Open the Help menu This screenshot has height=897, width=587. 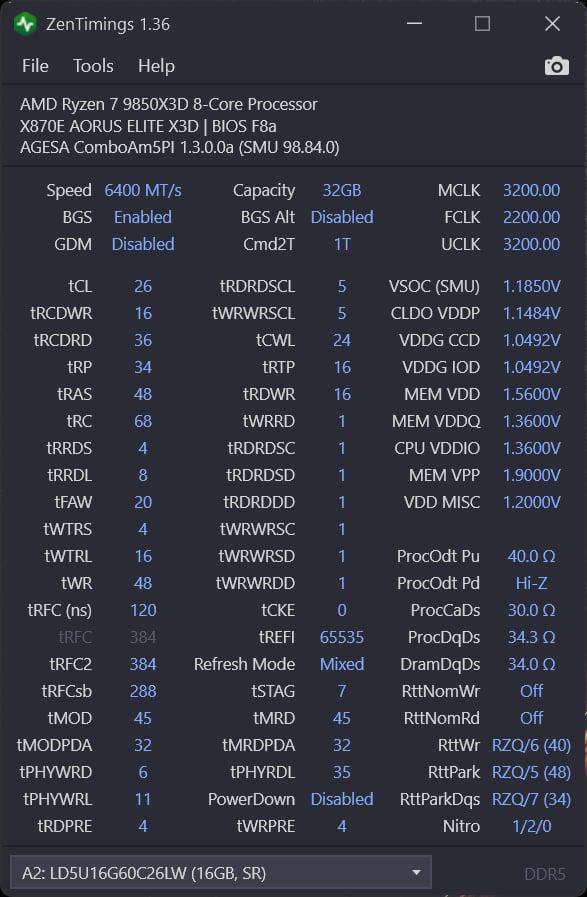(156, 66)
